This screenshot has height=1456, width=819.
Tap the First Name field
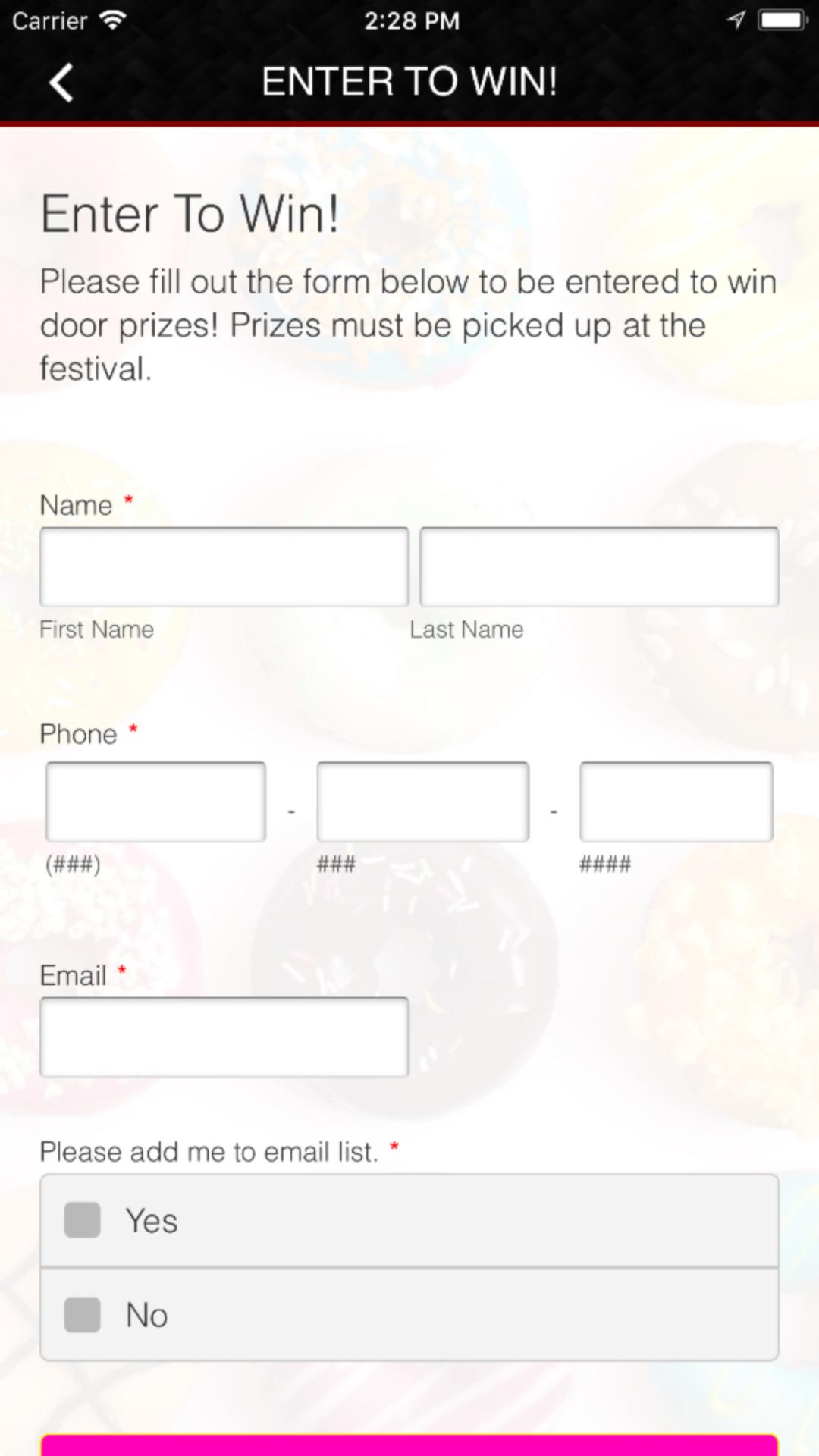point(224,566)
